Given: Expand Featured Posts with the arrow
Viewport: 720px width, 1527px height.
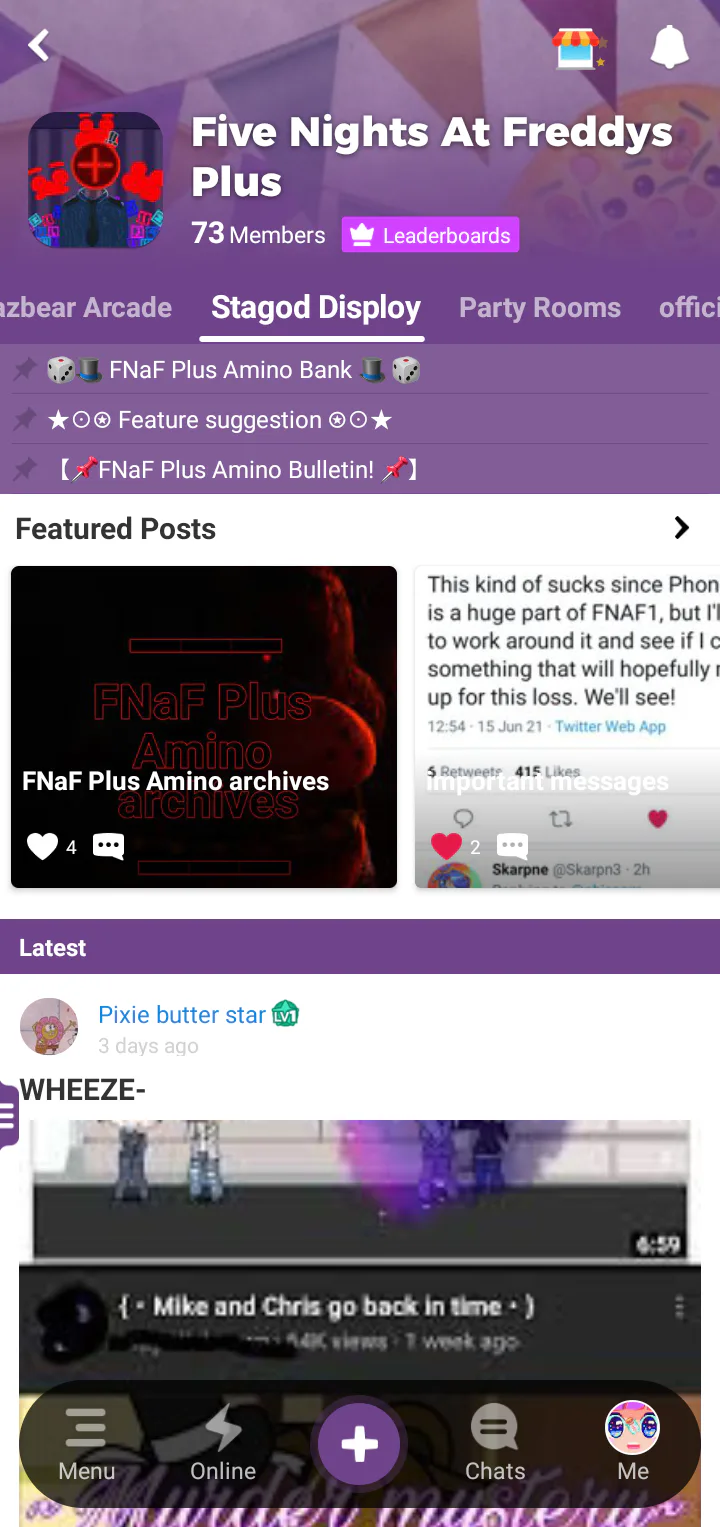Looking at the screenshot, I should tap(682, 528).
